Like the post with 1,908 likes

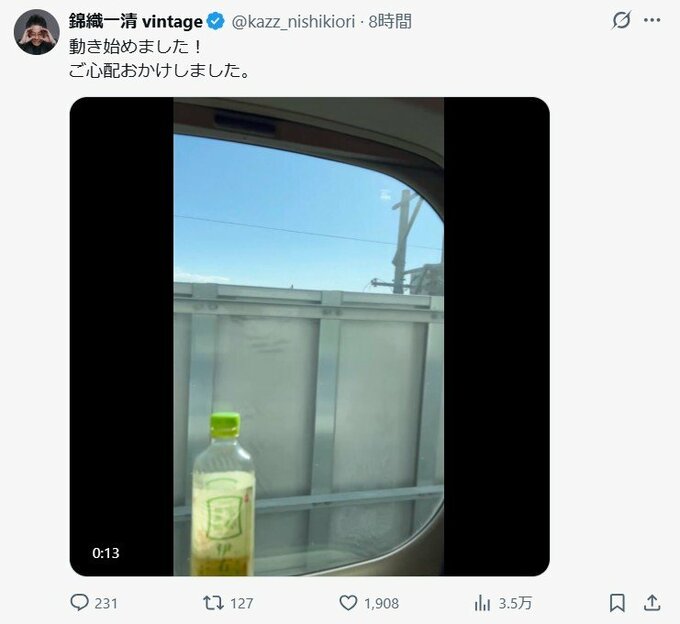(348, 603)
